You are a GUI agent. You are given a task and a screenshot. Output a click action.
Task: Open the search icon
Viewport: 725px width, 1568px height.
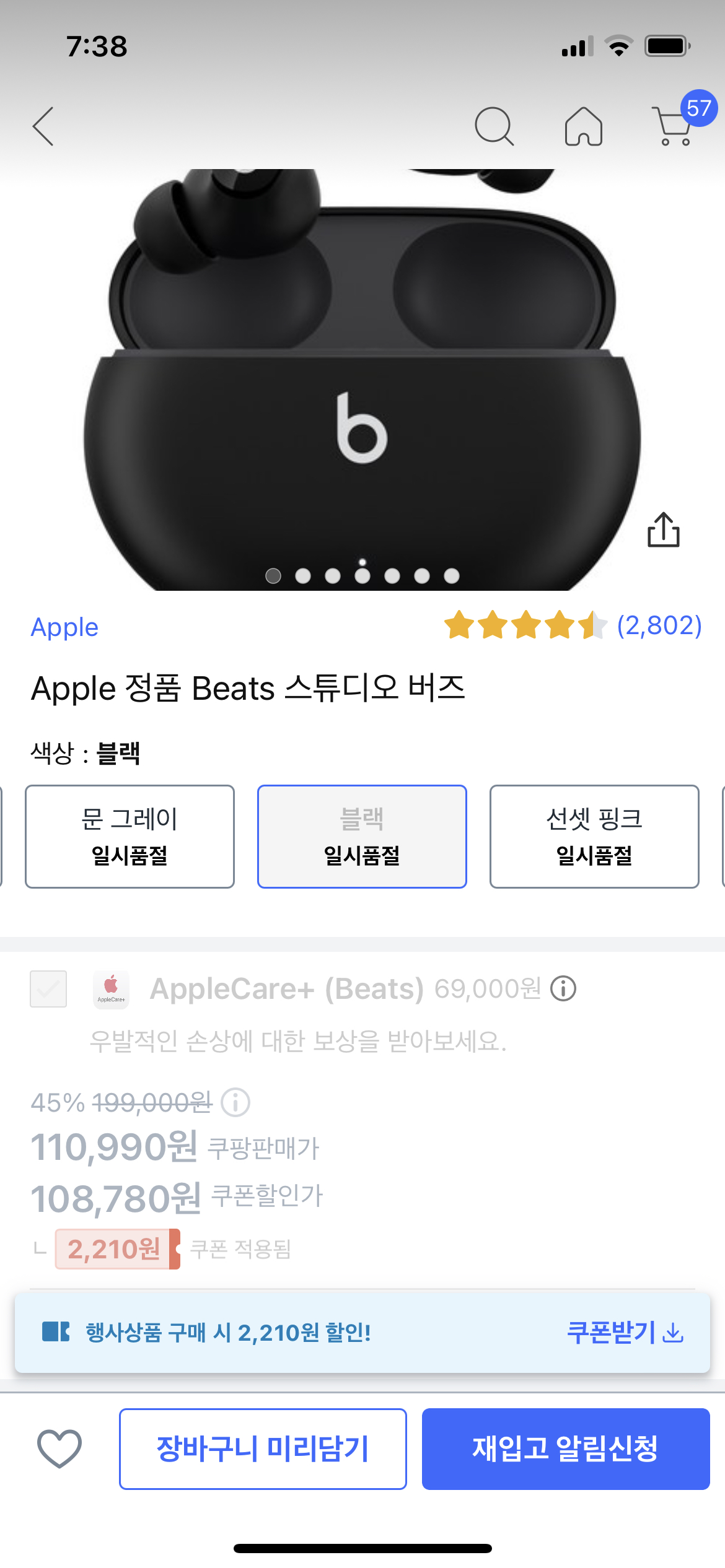coord(494,126)
